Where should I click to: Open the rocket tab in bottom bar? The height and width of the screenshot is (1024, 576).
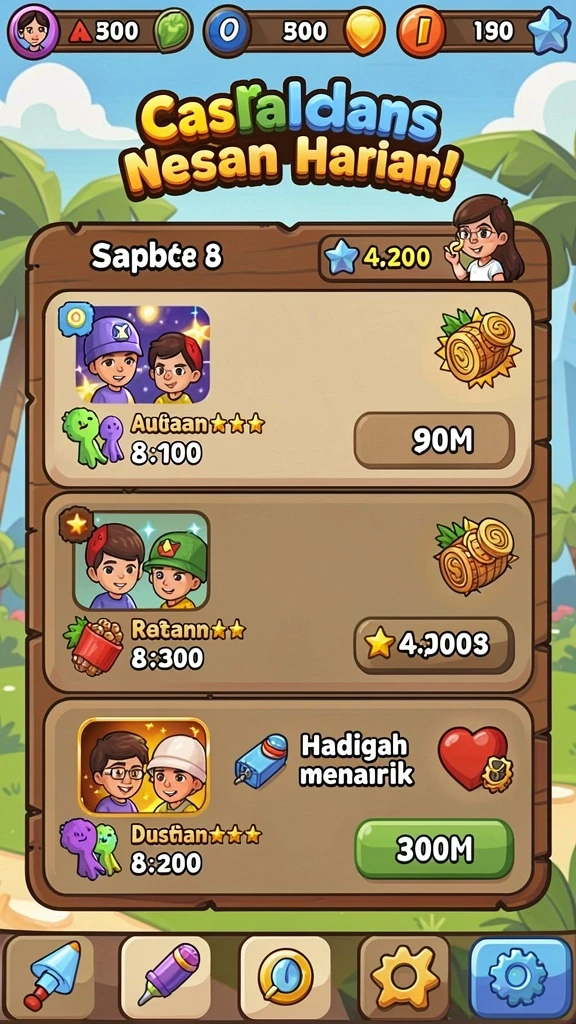[x=50, y=976]
